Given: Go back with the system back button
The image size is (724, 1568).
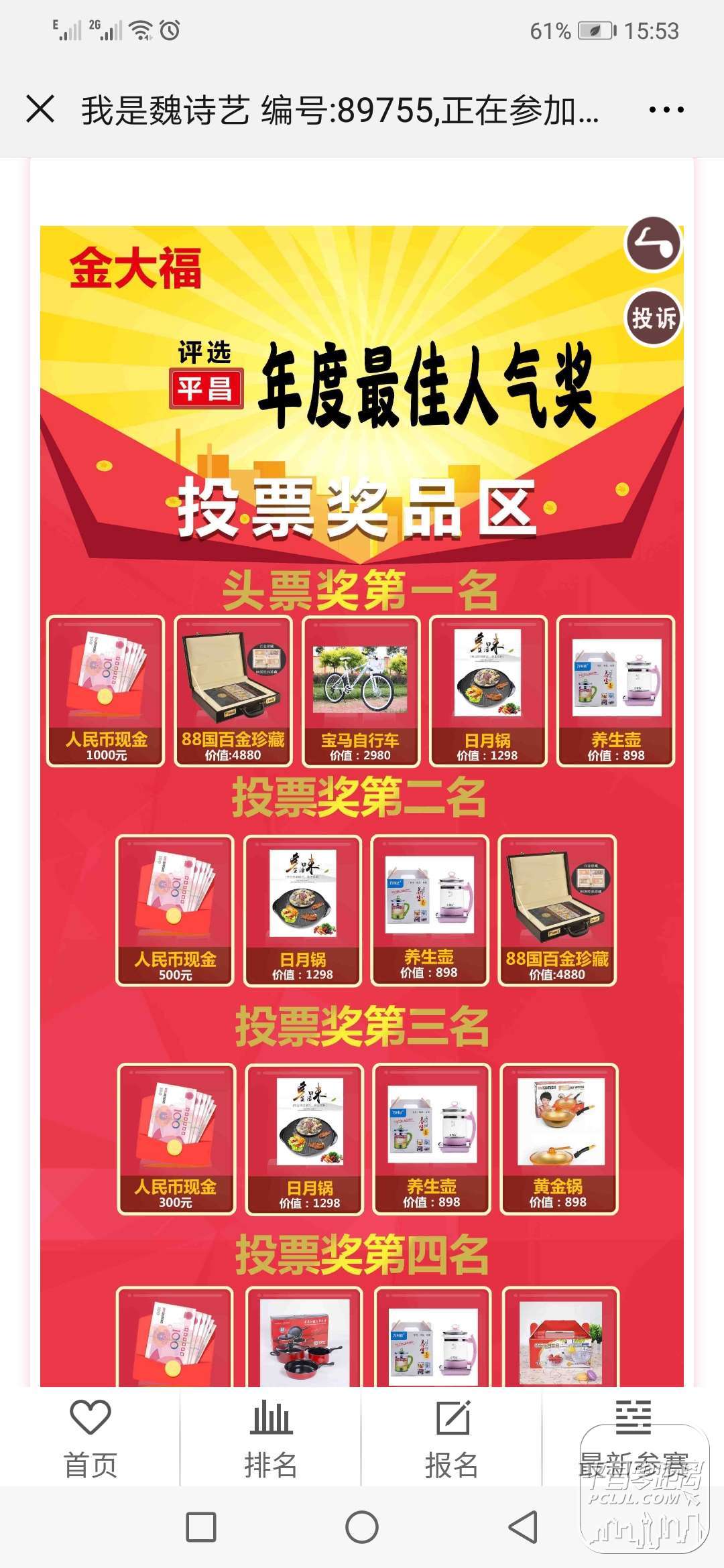Looking at the screenshot, I should click(523, 1527).
